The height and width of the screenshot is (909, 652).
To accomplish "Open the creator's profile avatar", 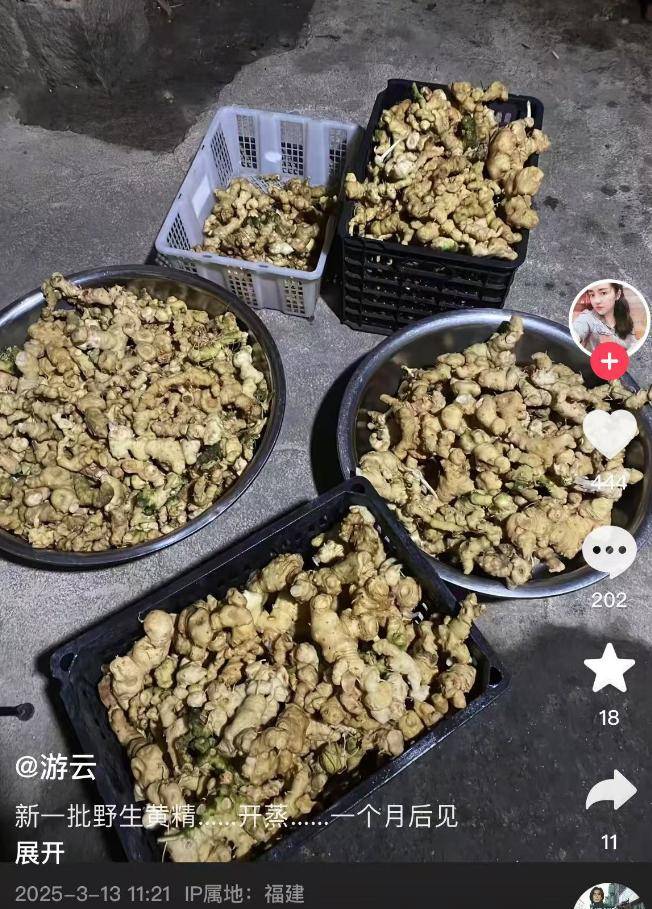I will (x=609, y=317).
